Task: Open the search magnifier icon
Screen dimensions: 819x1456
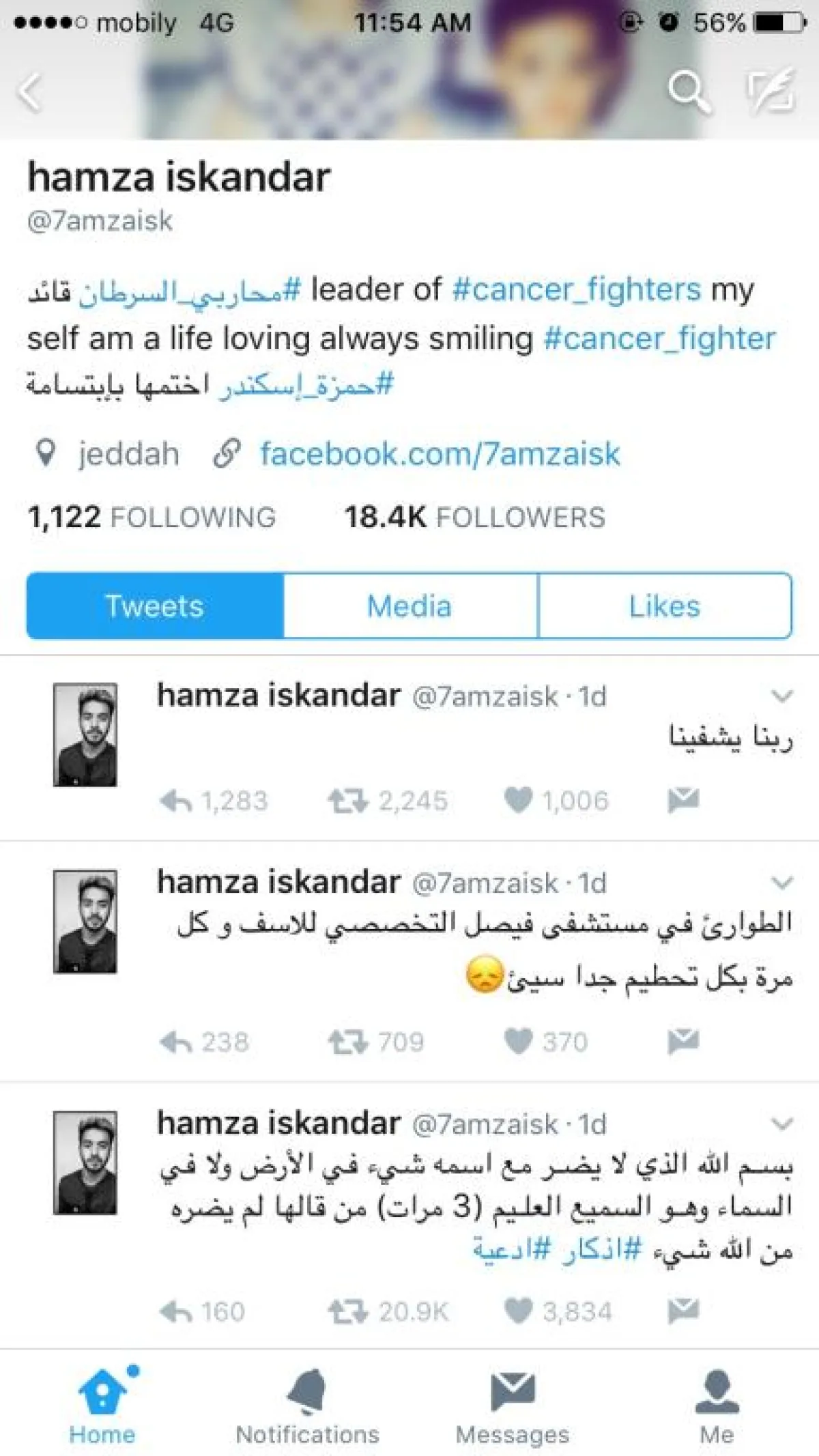Action: point(688,91)
